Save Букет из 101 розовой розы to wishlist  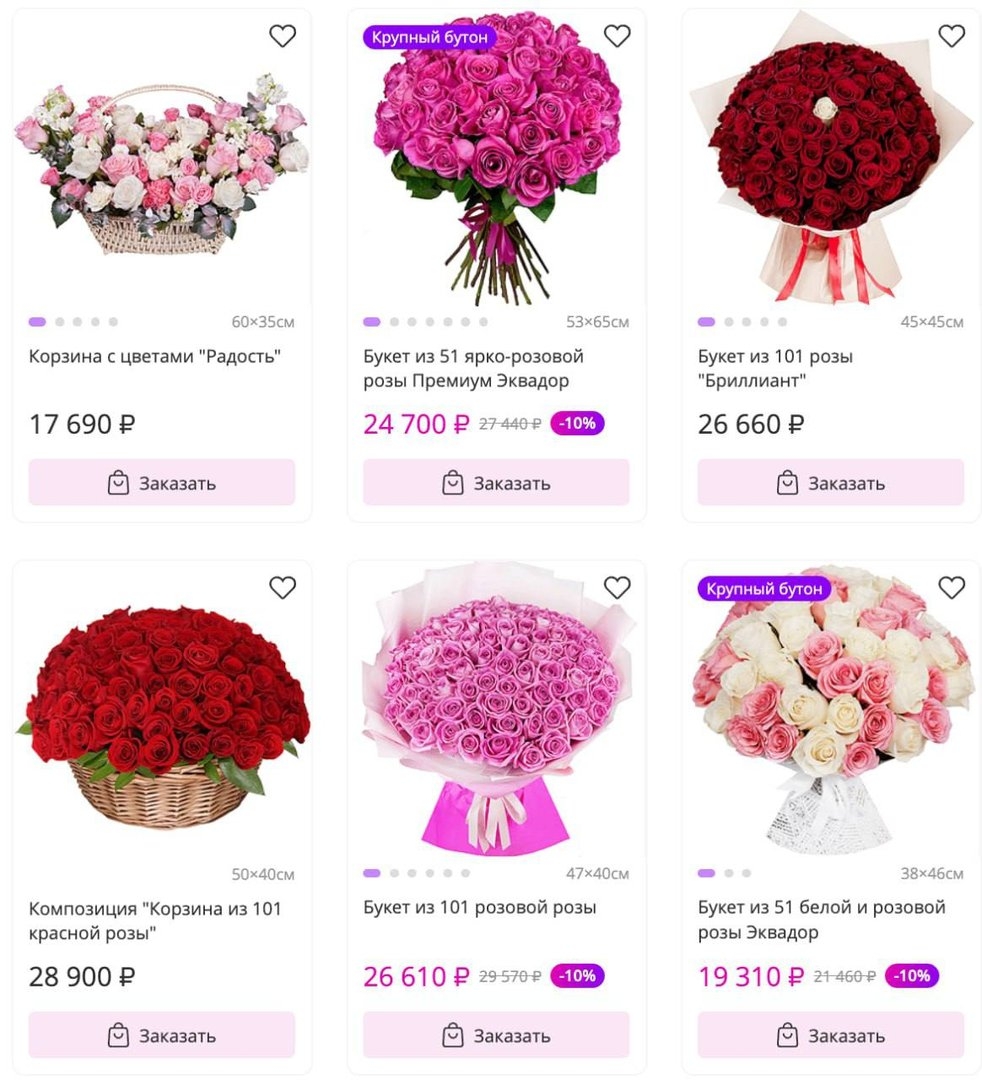[617, 588]
